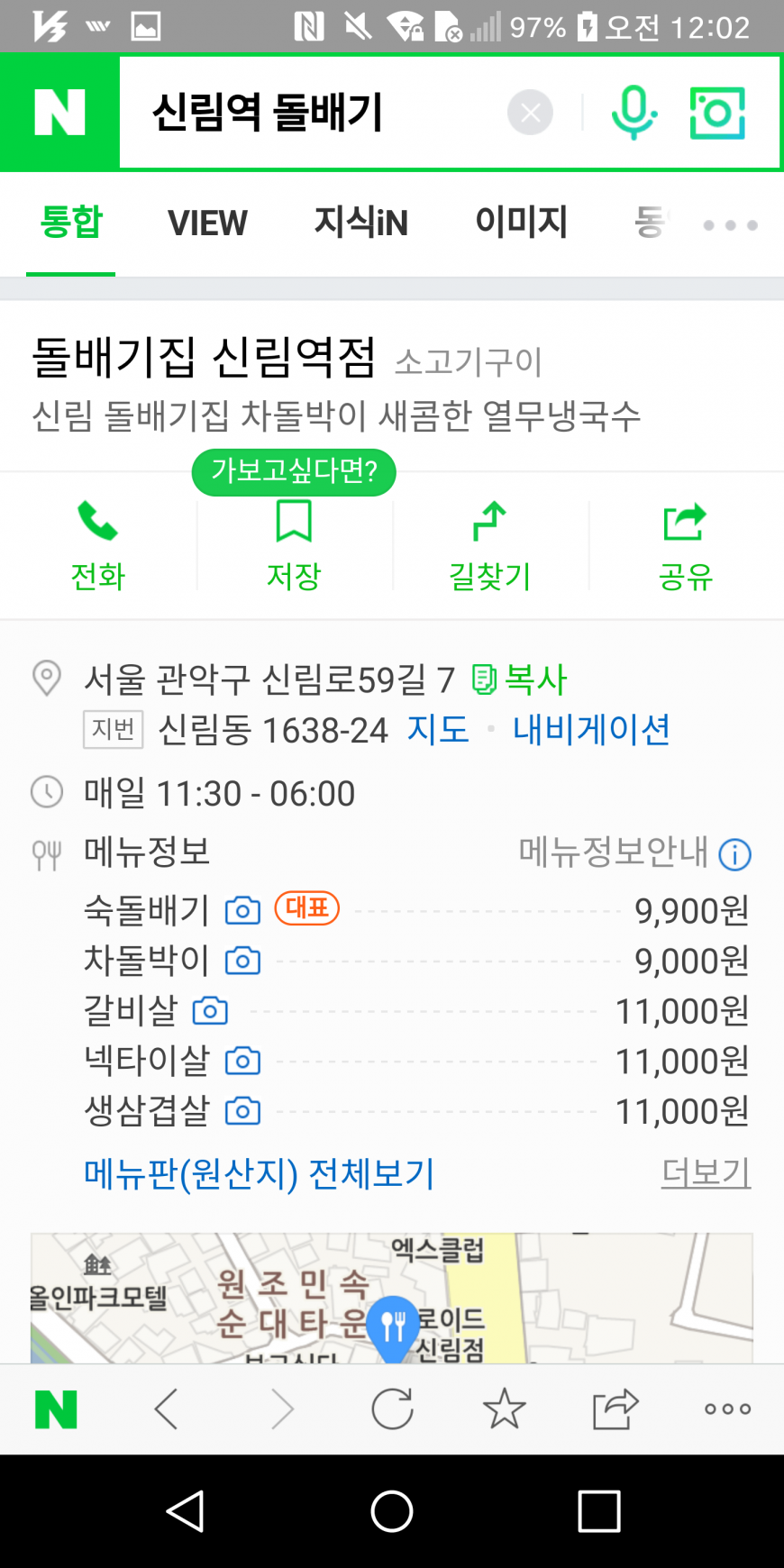The height and width of the screenshot is (1568, 784).
Task: Switch to the 지식iN tab
Action: click(360, 223)
